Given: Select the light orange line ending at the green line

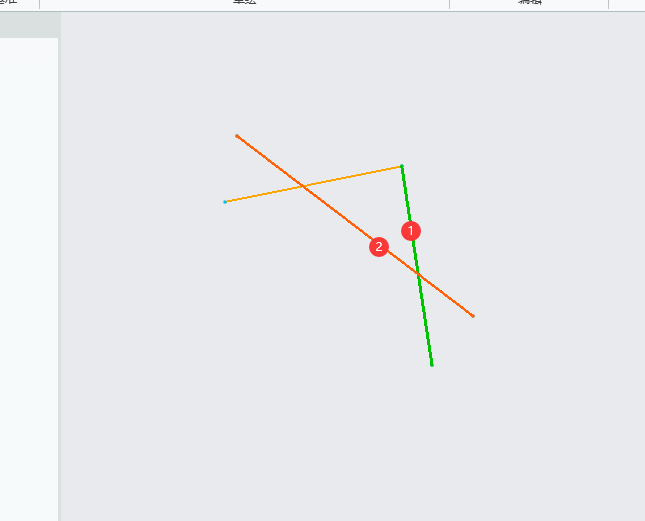Looking at the screenshot, I should [350, 176].
